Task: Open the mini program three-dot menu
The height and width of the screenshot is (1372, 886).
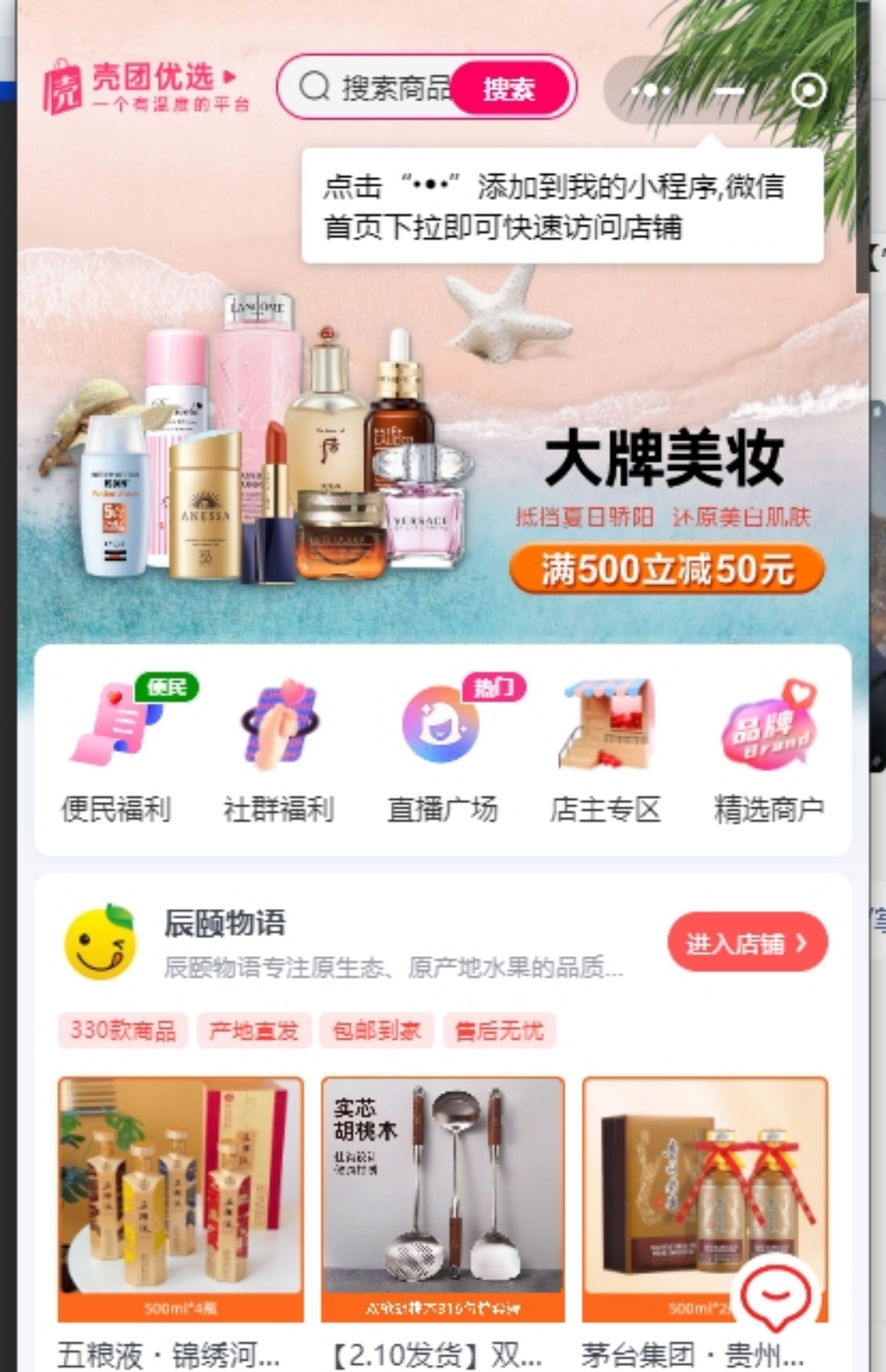Action: point(651,90)
